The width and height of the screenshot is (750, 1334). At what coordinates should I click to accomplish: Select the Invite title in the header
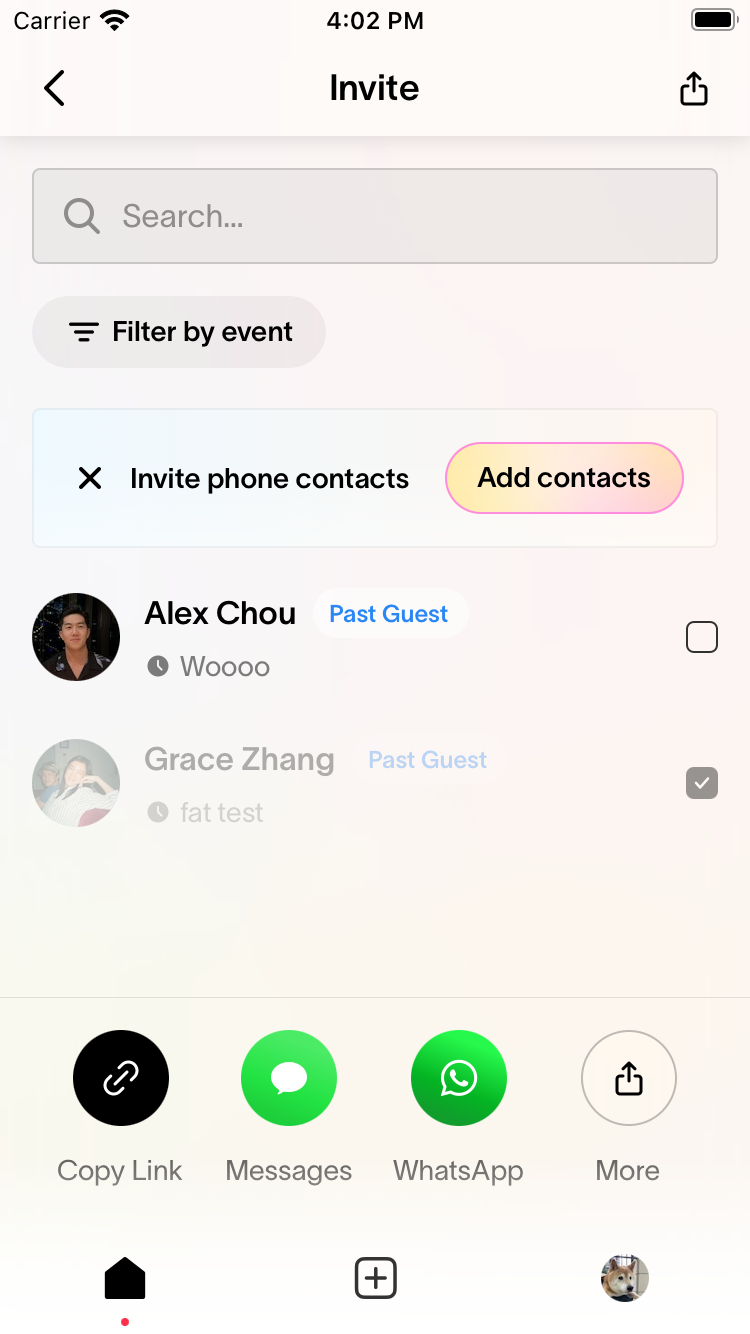375,88
